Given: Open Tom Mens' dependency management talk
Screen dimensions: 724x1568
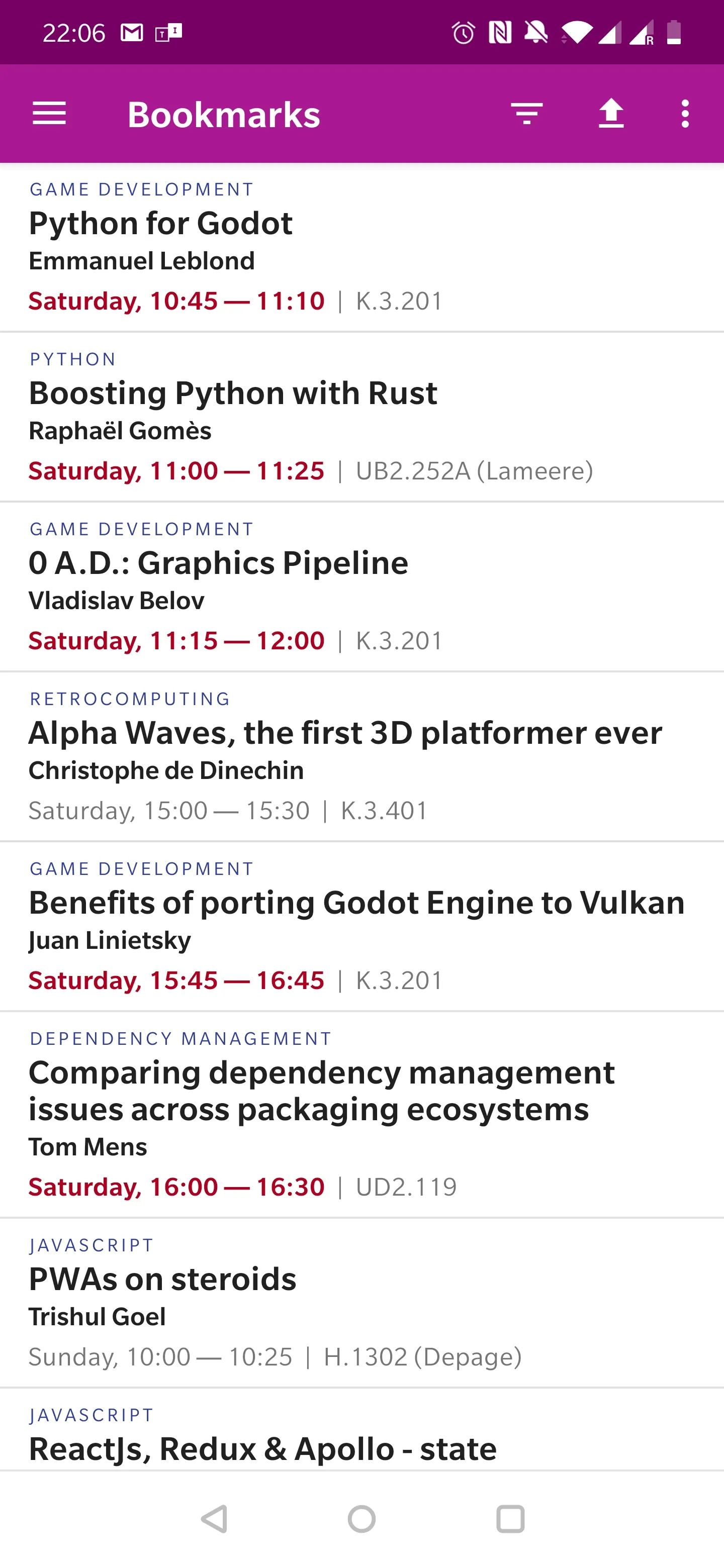Looking at the screenshot, I should pos(361,1115).
